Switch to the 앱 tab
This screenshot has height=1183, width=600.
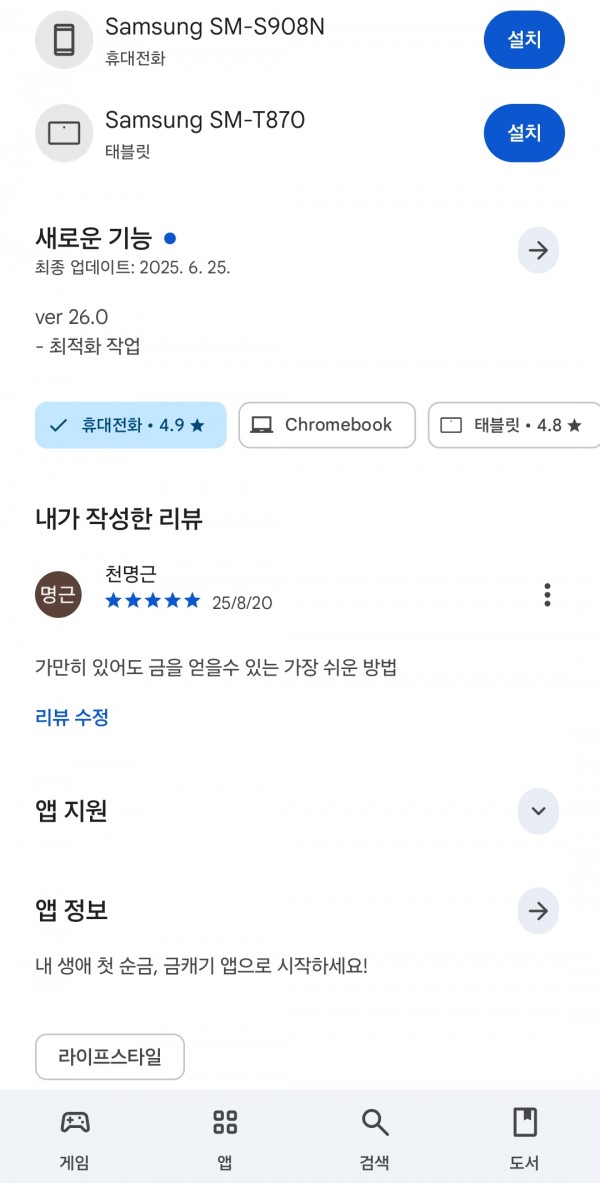pos(225,1137)
